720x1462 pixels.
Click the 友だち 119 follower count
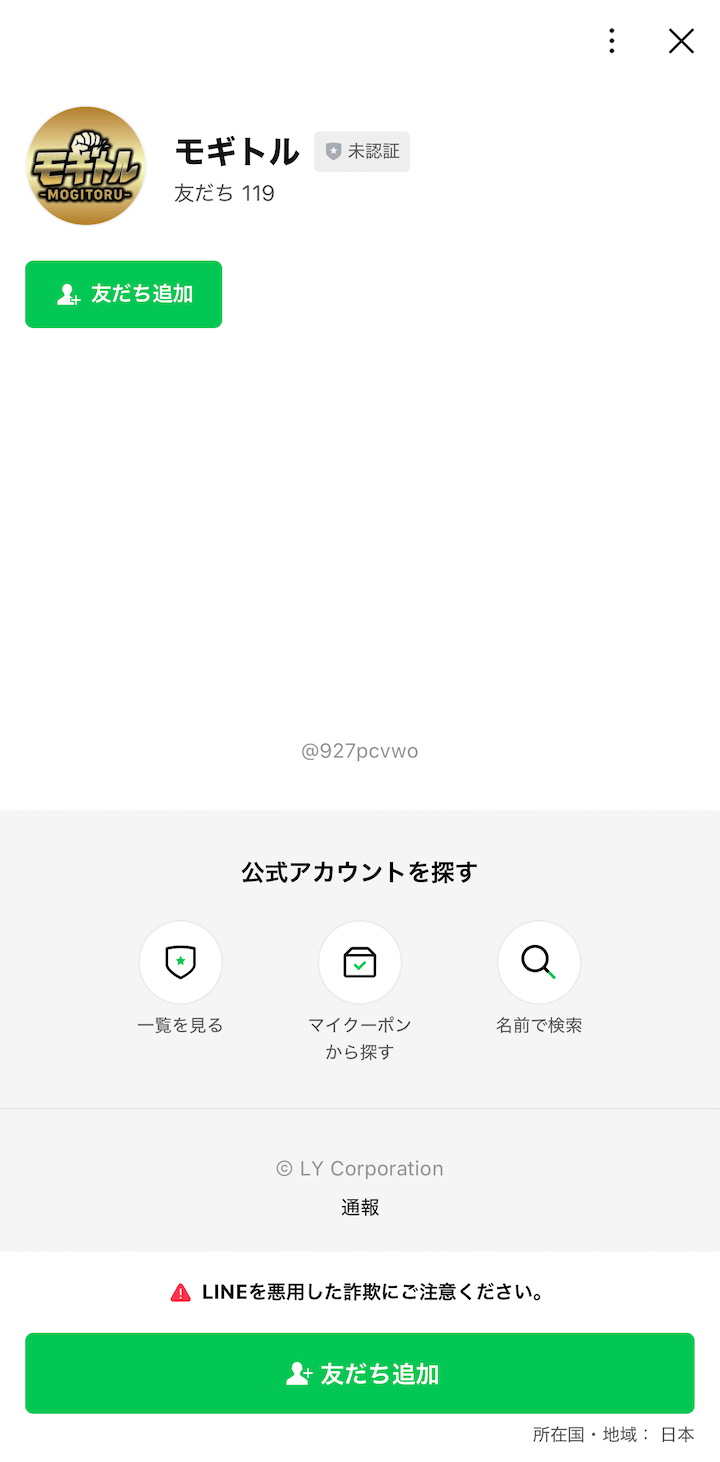225,193
